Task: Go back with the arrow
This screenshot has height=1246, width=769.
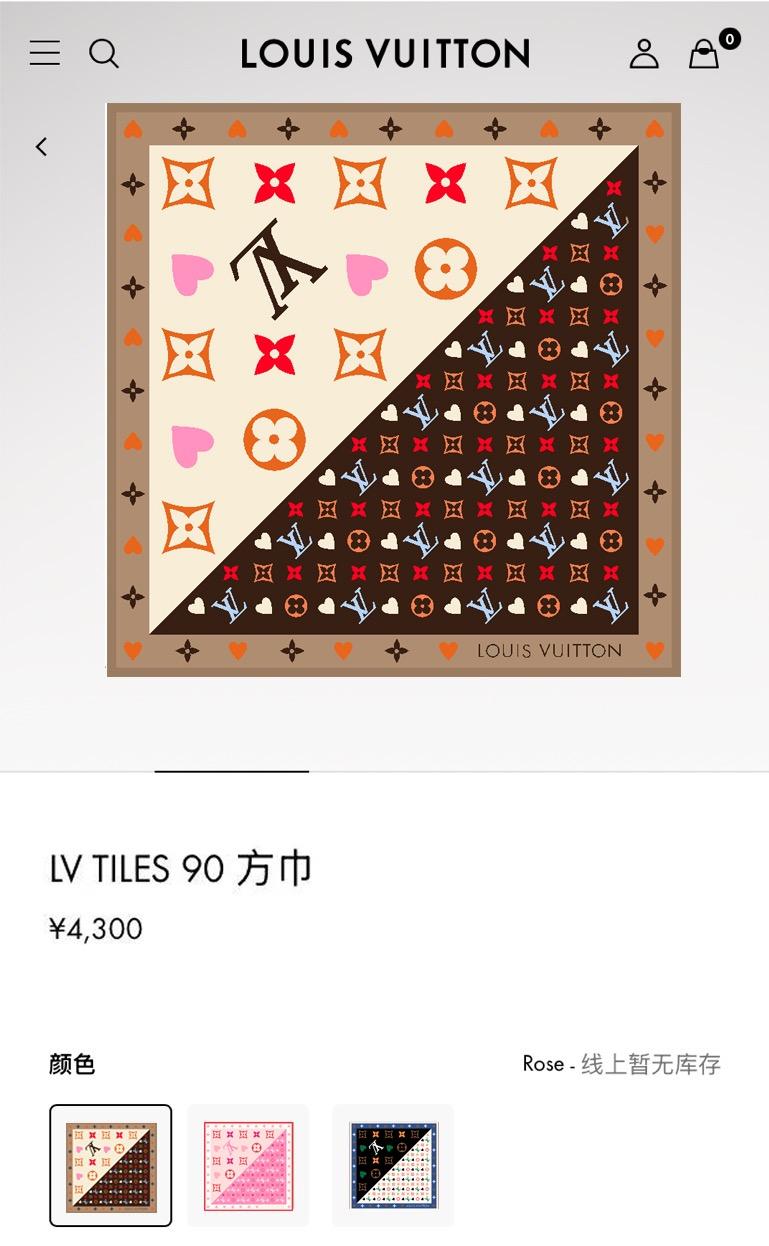Action: point(41,147)
